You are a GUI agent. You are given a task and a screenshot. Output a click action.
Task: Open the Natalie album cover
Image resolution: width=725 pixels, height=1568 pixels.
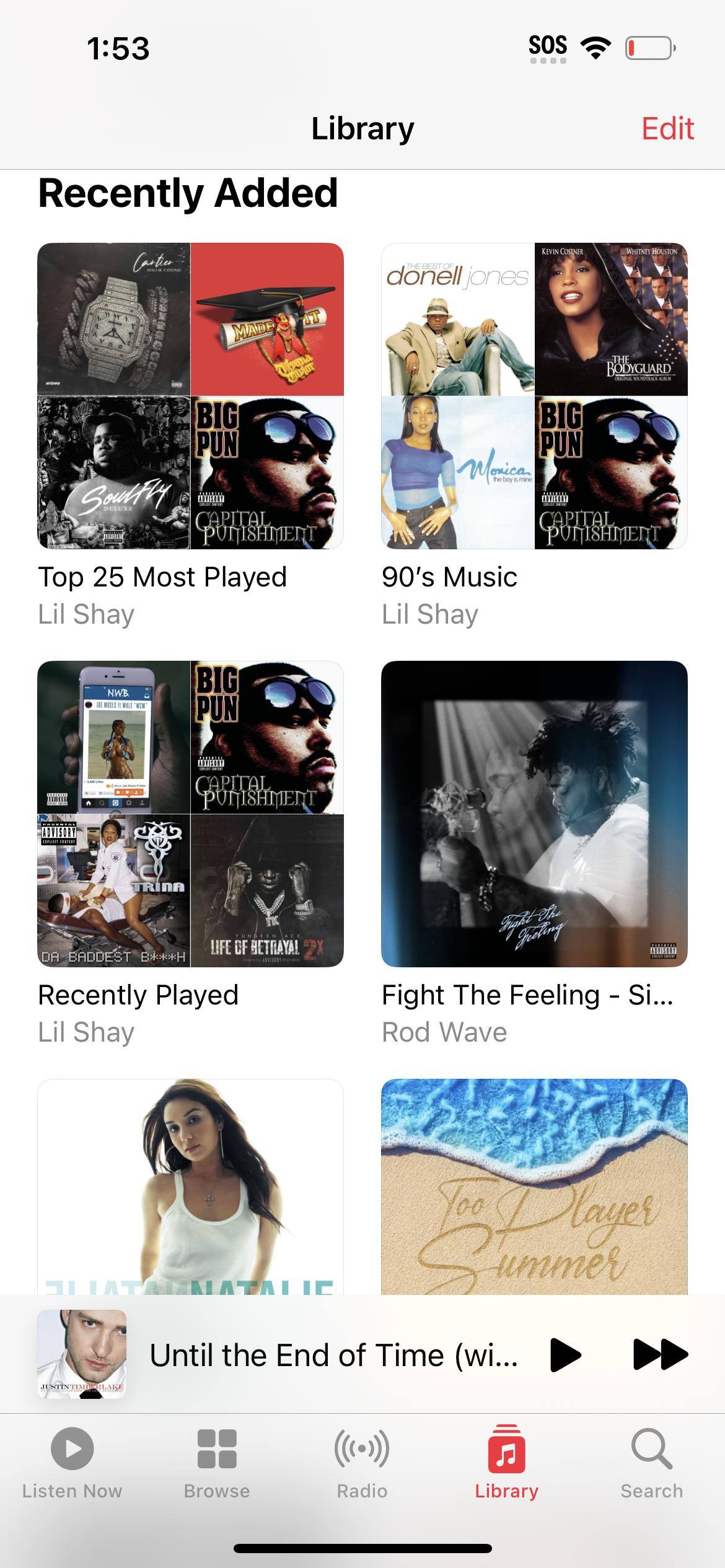pos(190,1186)
